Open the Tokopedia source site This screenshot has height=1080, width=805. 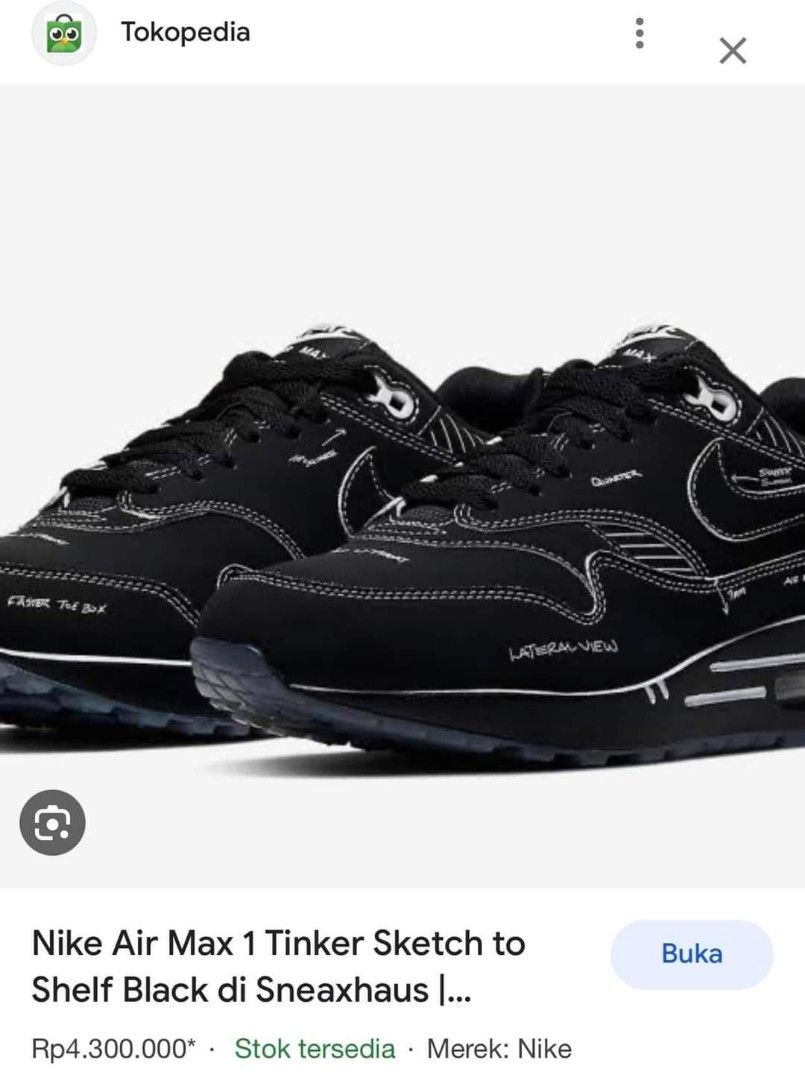185,32
